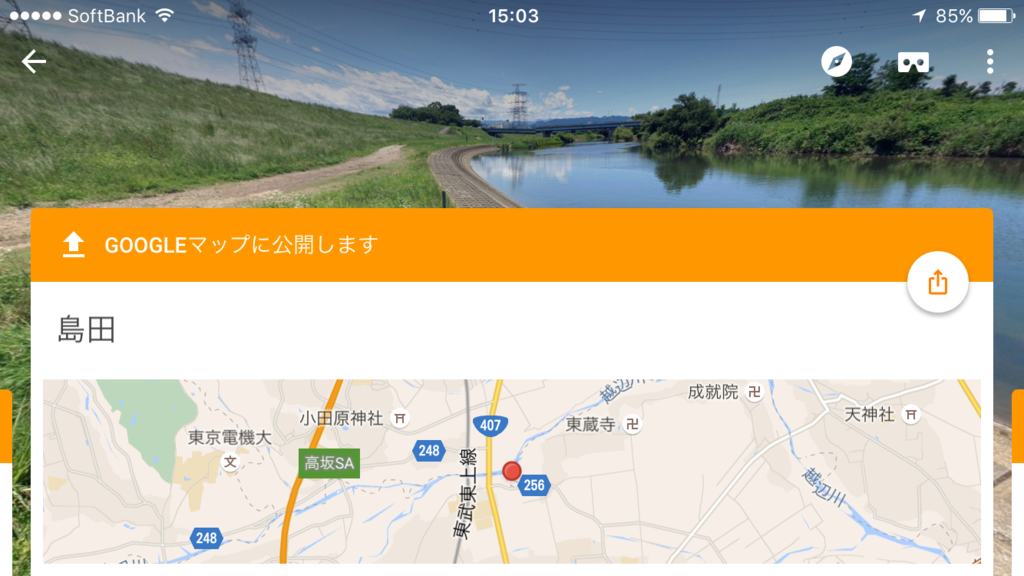Open the map preview of 島田

(x=511, y=470)
